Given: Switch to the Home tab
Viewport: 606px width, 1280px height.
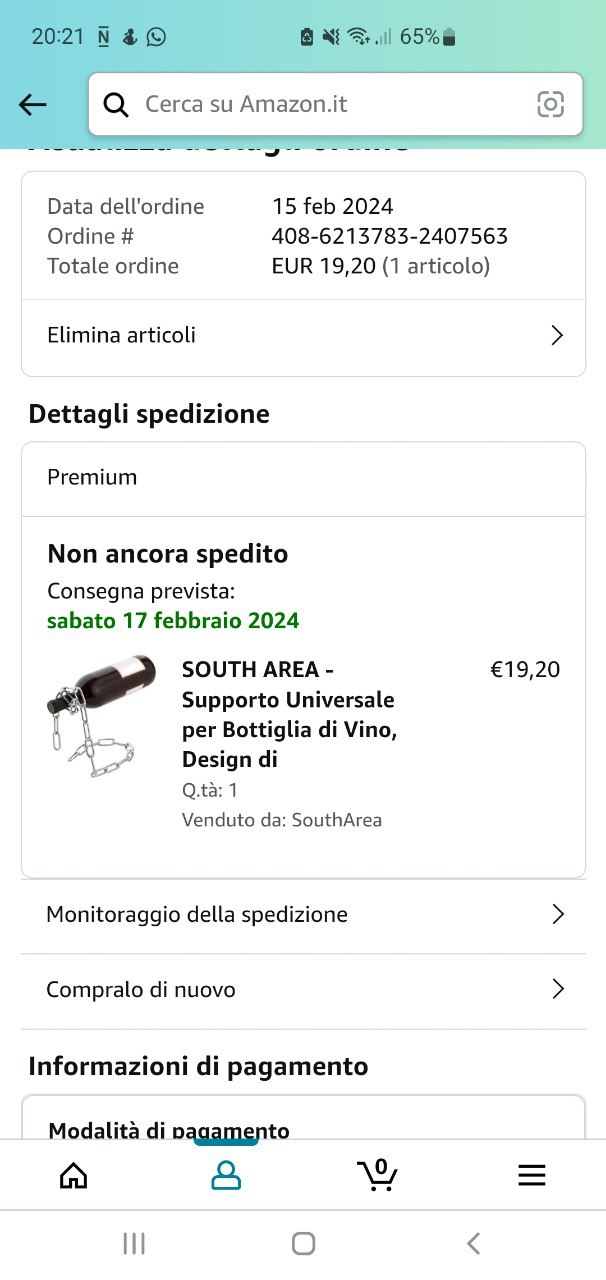Looking at the screenshot, I should [x=74, y=1175].
